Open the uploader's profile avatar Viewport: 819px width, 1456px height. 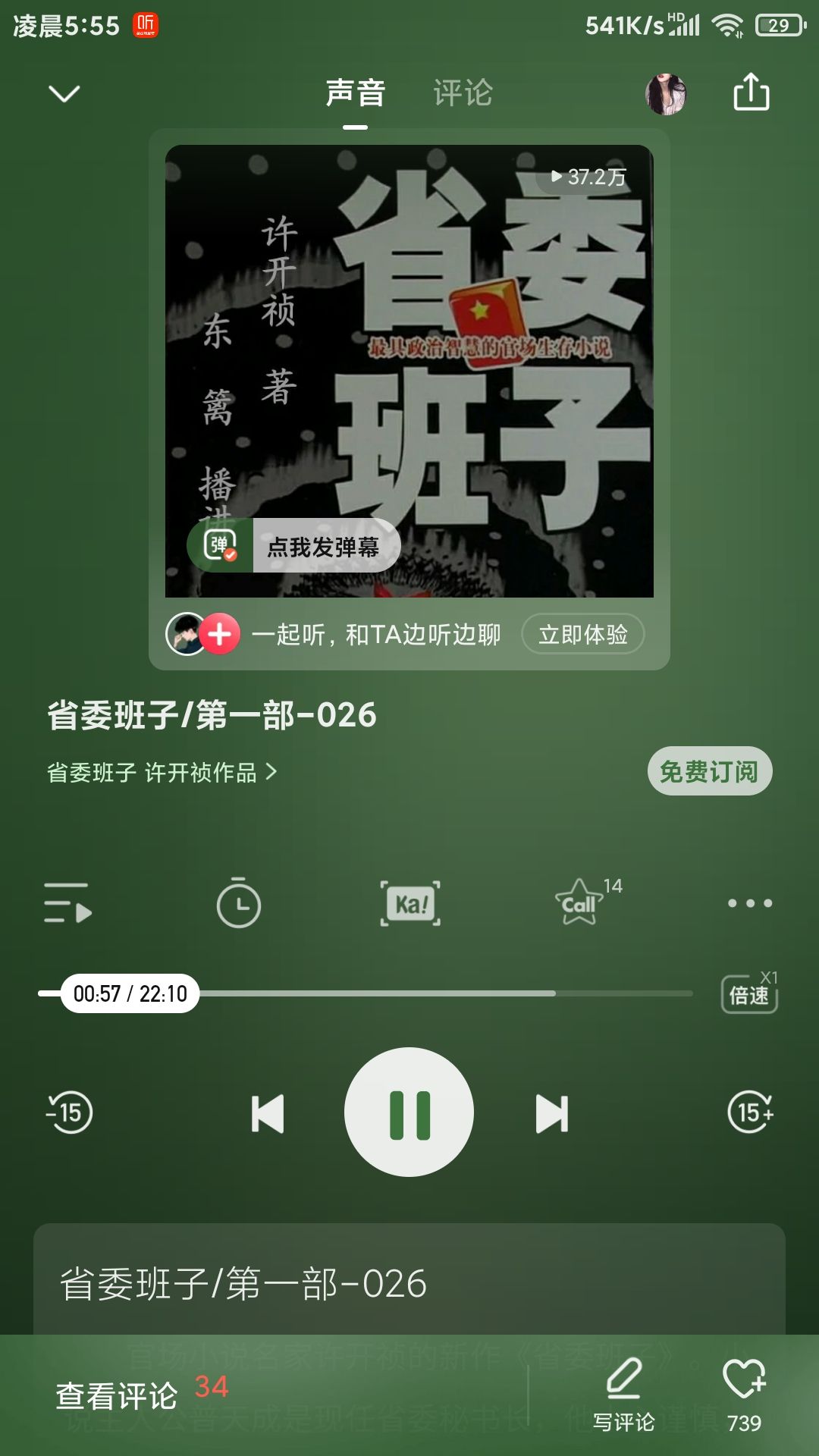(x=666, y=94)
